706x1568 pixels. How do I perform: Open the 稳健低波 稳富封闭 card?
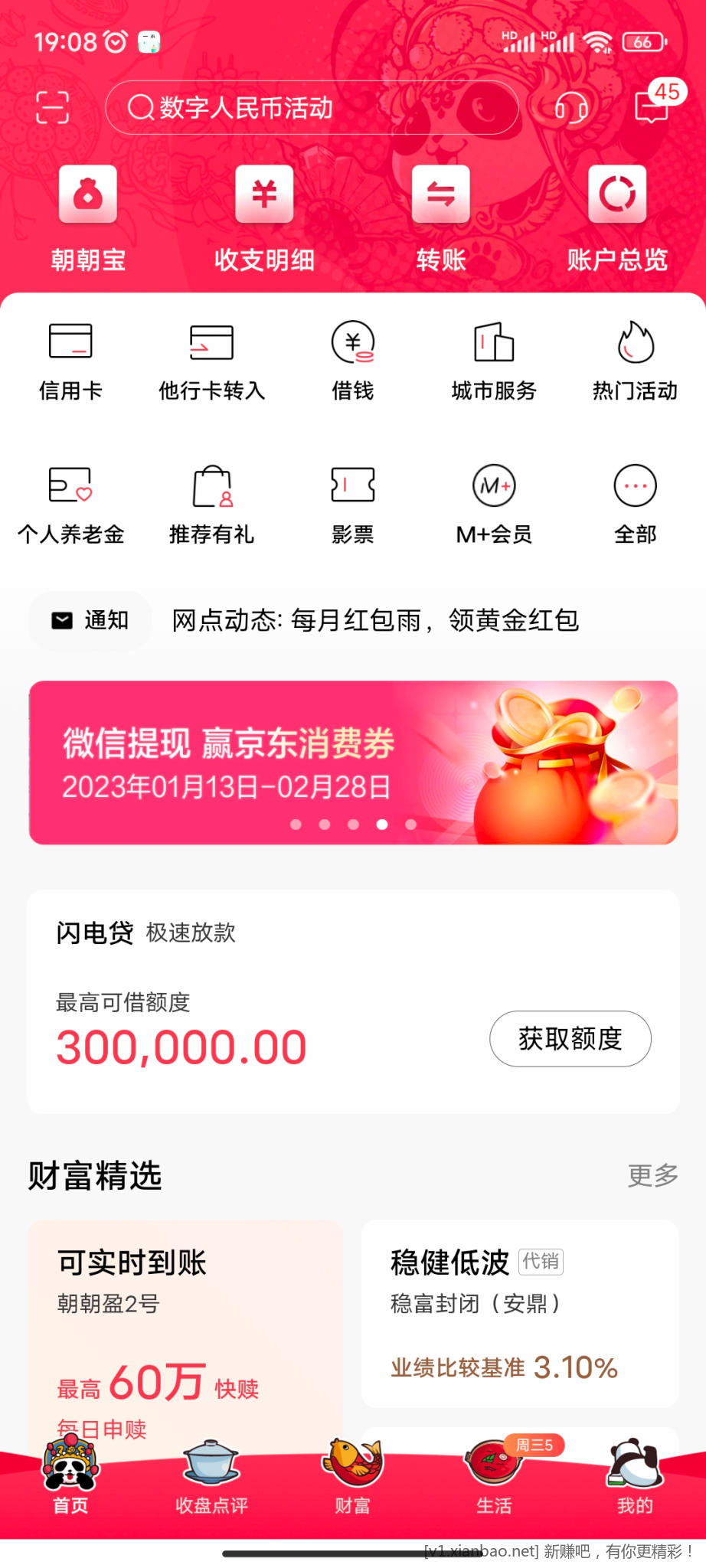[519, 1313]
